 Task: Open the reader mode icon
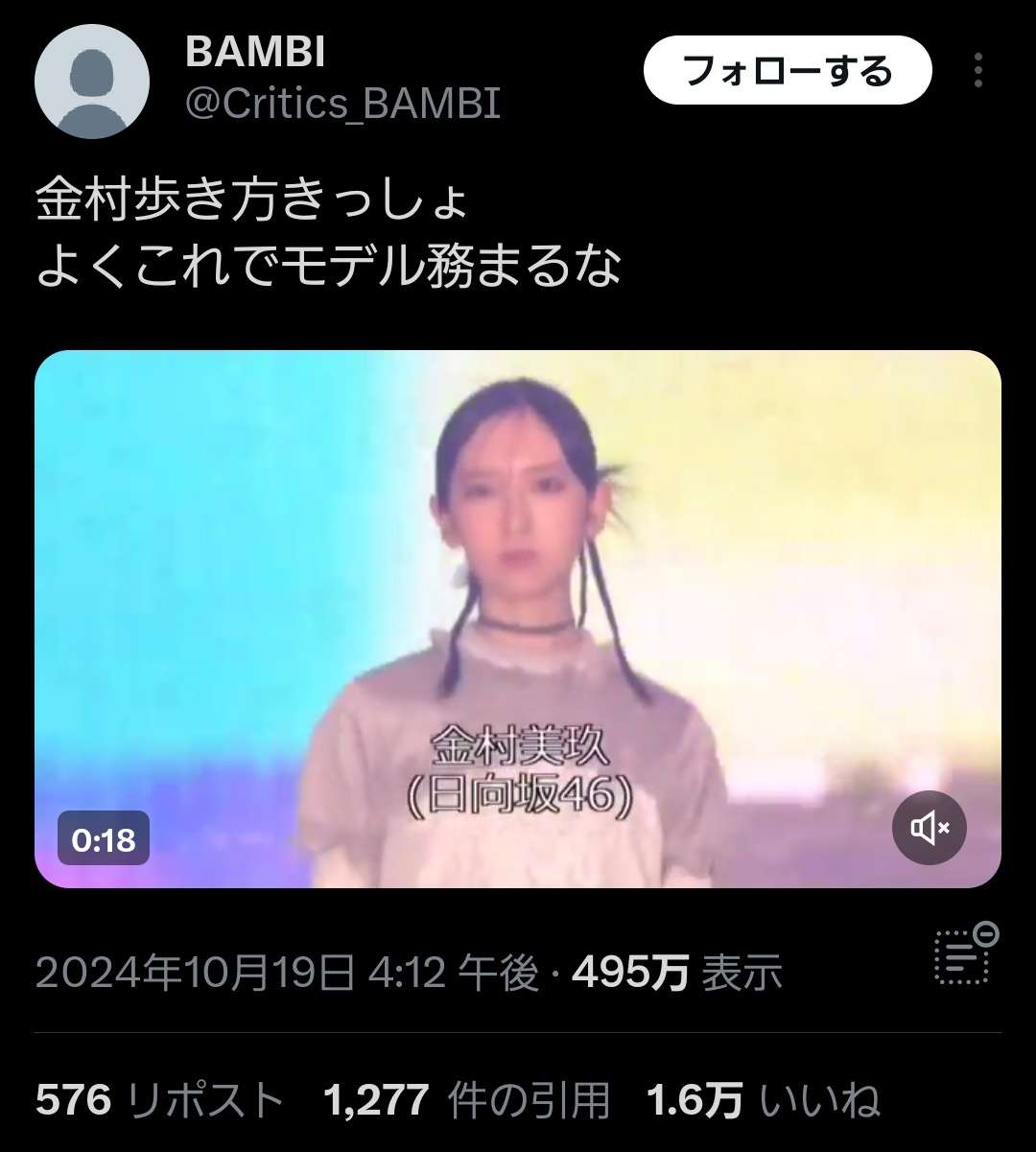965,953
